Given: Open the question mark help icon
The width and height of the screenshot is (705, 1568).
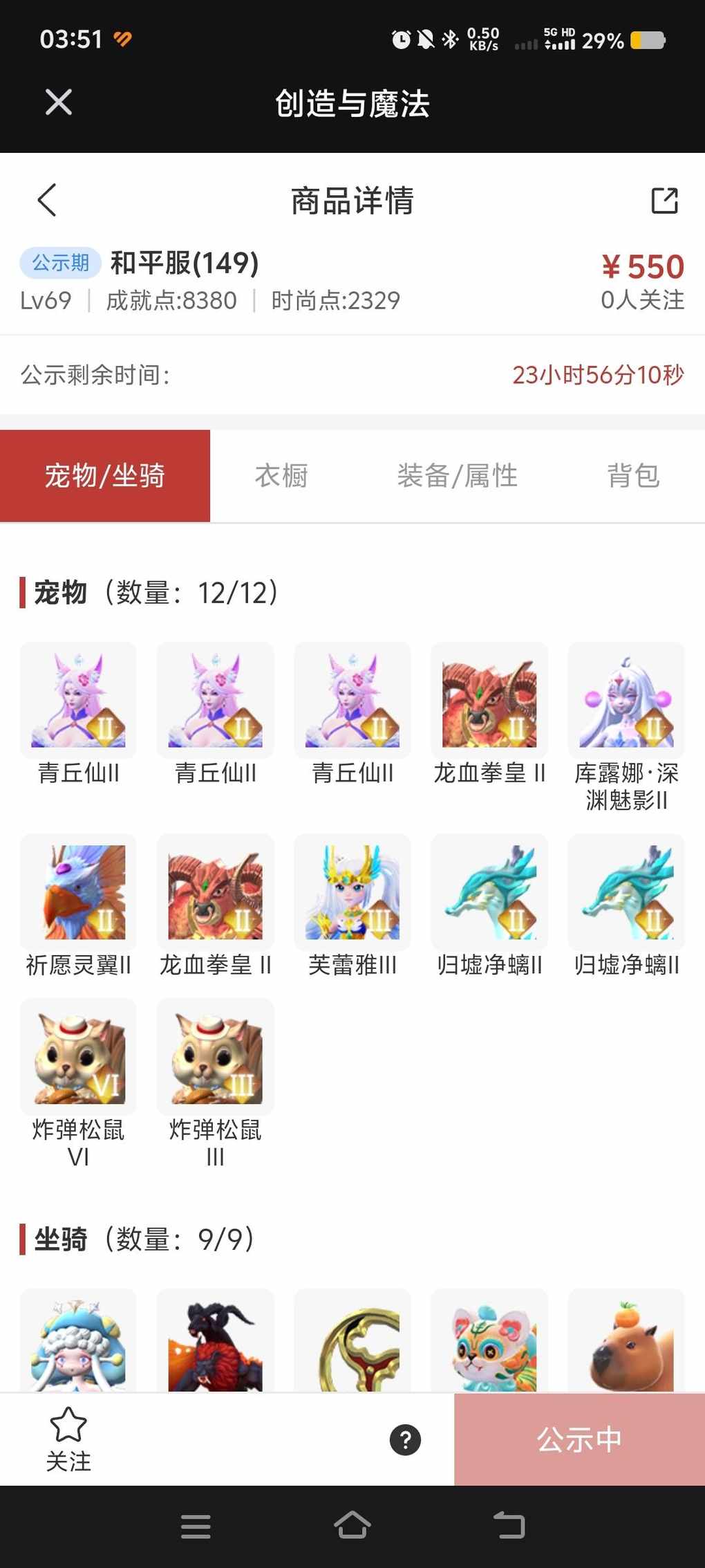Looking at the screenshot, I should tap(405, 1440).
